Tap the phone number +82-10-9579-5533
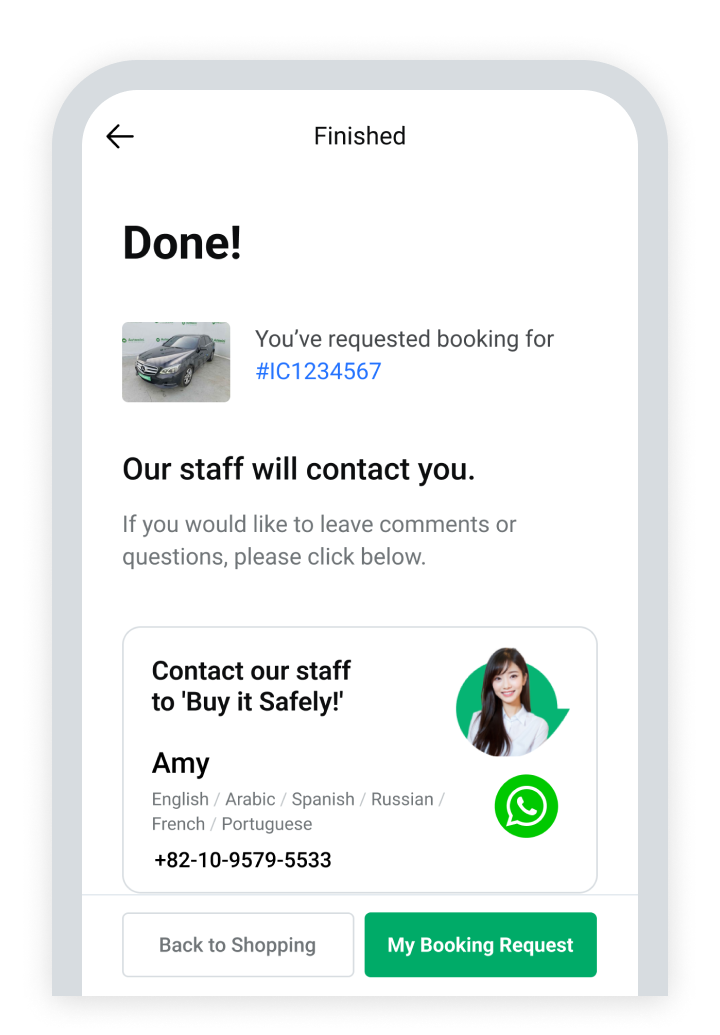The height and width of the screenshot is (1035, 720). [243, 860]
